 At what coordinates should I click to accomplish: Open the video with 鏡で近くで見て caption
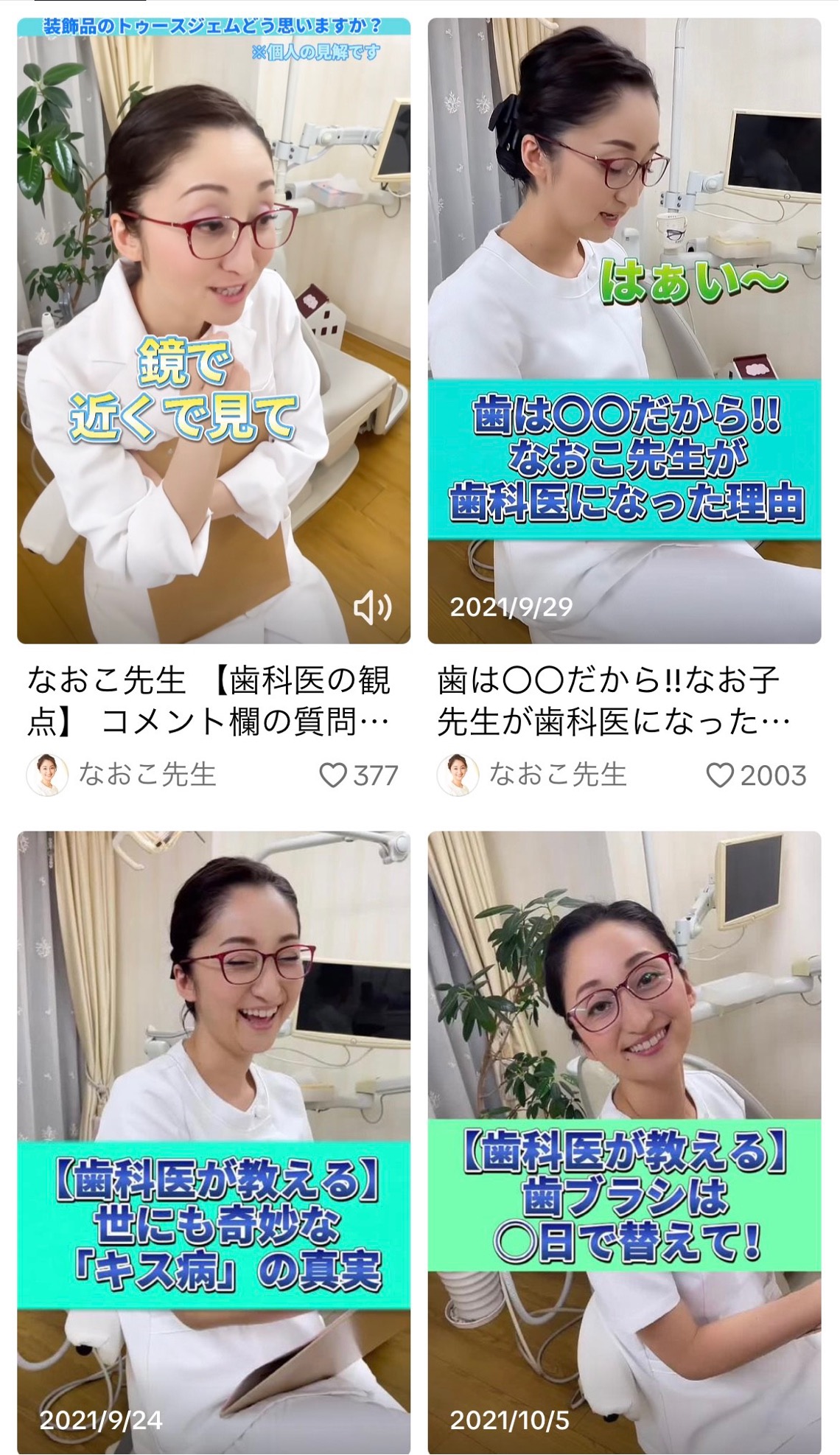click(214, 332)
